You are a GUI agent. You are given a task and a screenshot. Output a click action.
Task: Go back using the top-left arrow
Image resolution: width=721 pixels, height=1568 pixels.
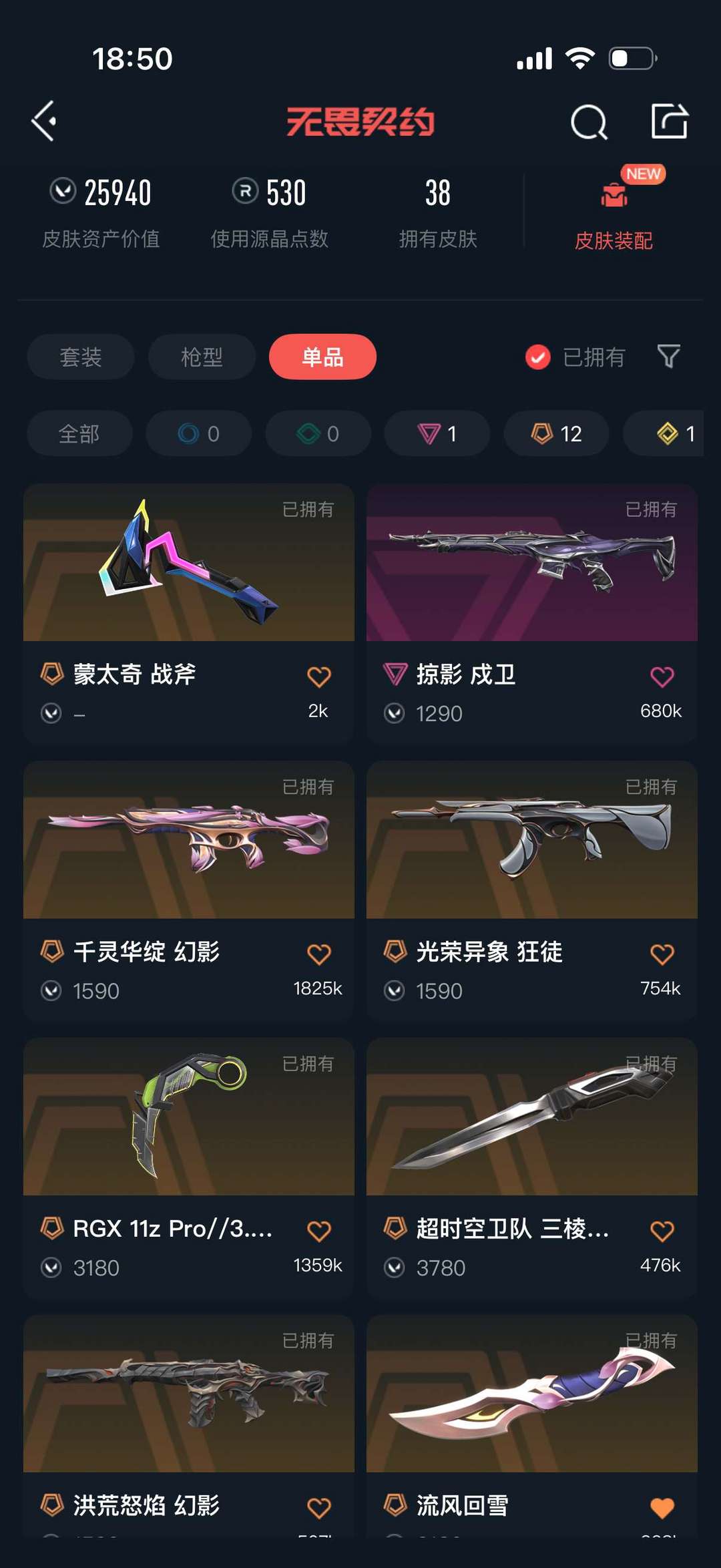pyautogui.click(x=44, y=122)
